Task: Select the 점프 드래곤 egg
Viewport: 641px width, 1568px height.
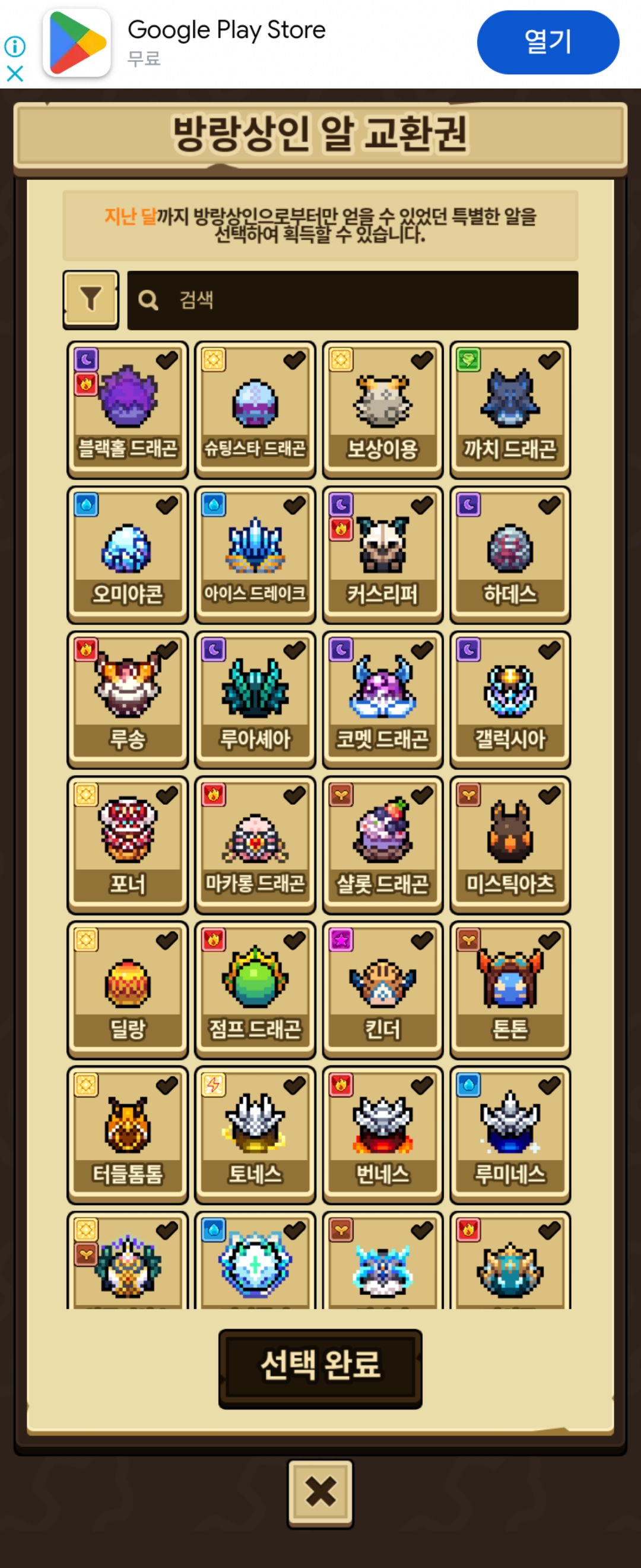Action: (x=255, y=989)
